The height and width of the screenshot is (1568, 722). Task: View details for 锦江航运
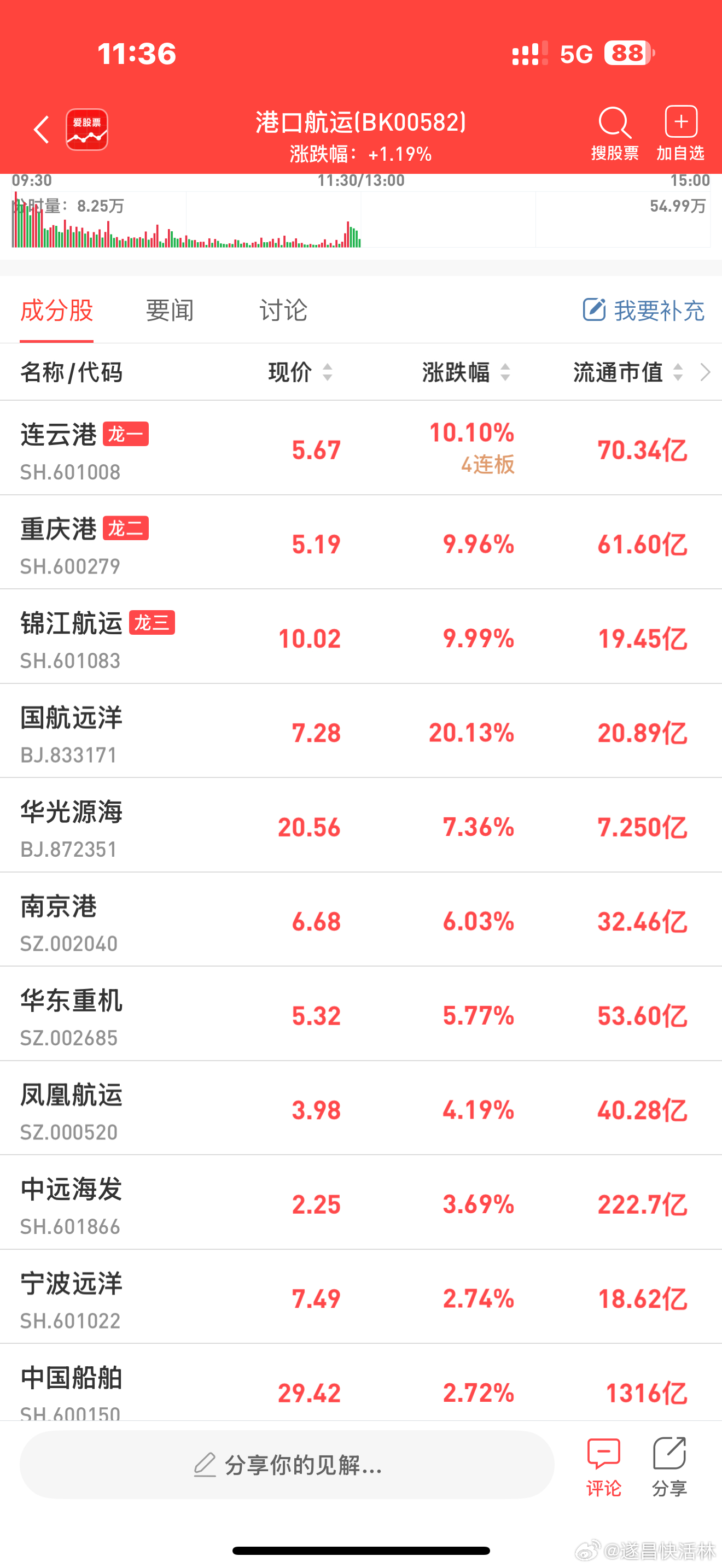coord(361,637)
